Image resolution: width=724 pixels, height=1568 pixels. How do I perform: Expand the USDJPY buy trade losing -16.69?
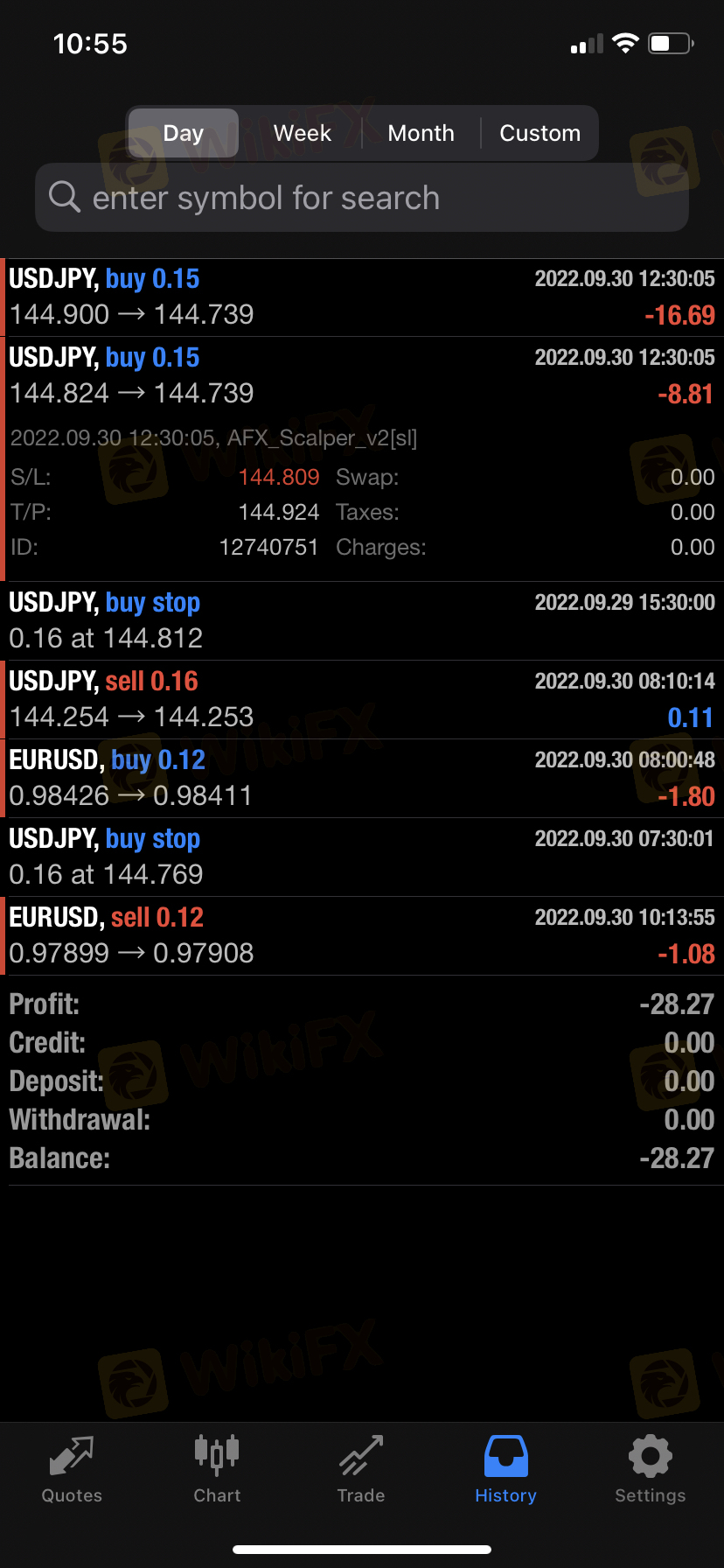(x=362, y=297)
